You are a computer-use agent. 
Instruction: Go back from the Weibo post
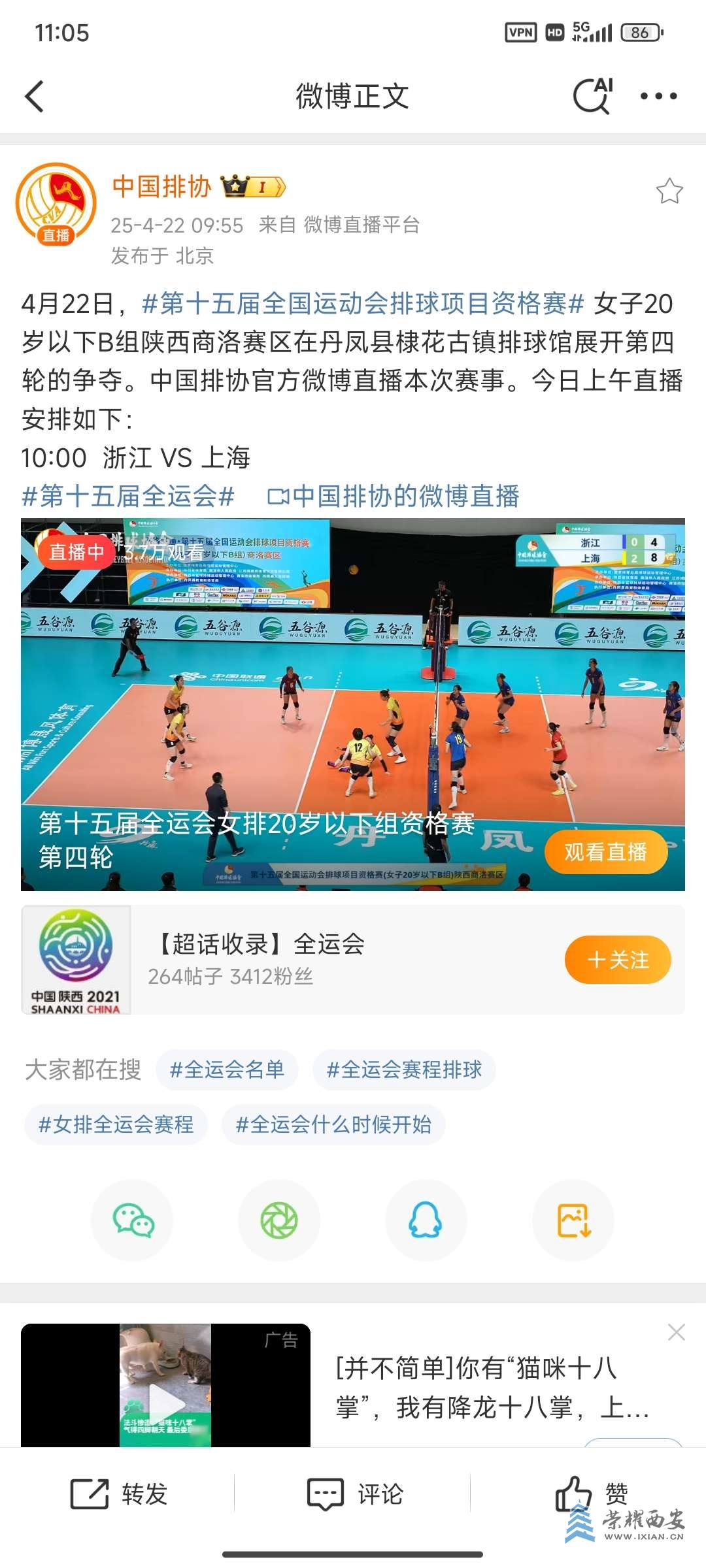[34, 97]
